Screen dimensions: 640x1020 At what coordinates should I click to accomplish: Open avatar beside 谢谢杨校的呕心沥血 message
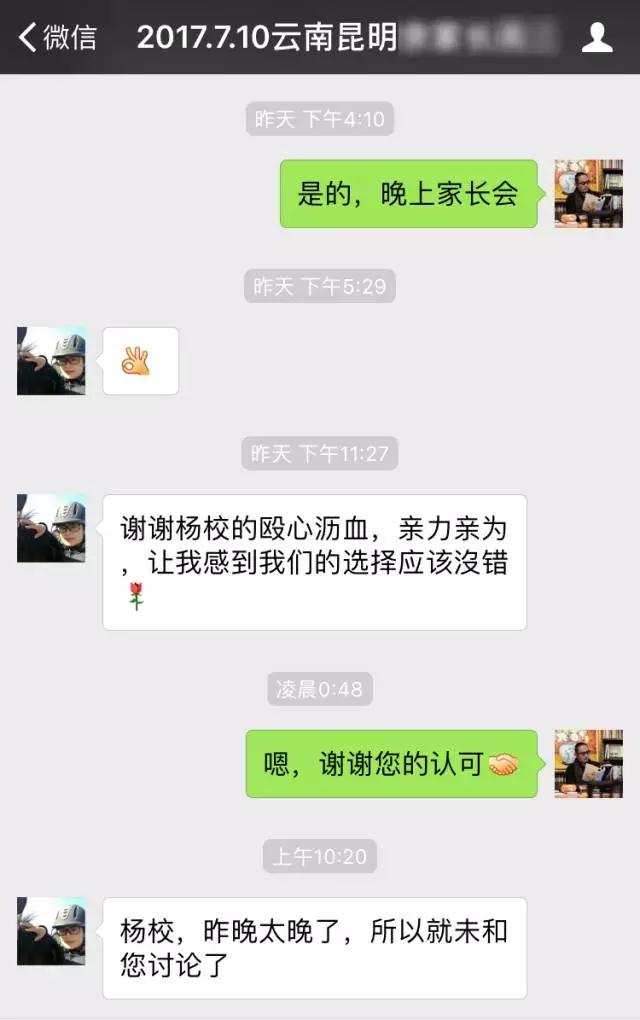[x=51, y=528]
